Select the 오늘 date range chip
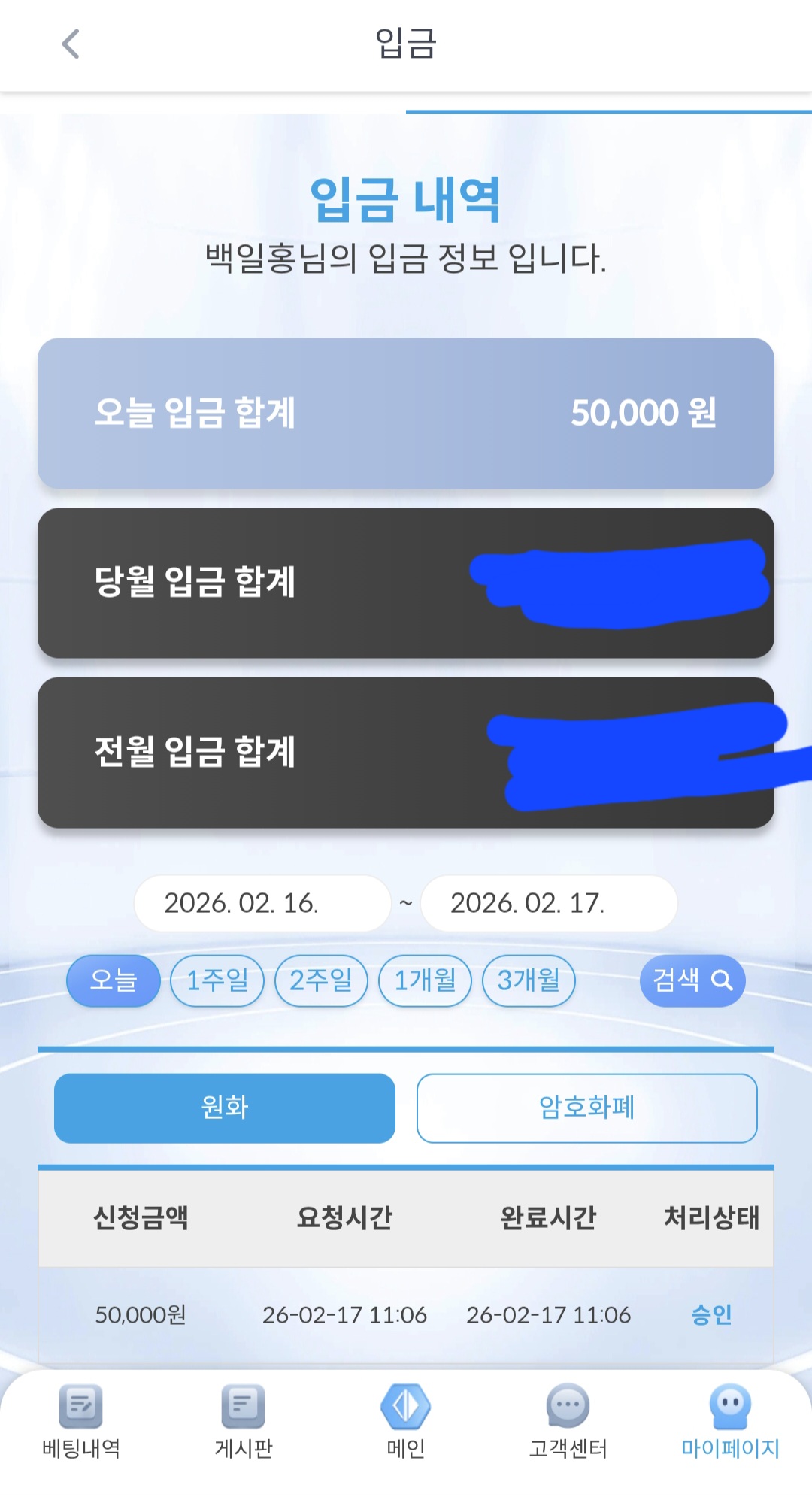 coord(114,980)
